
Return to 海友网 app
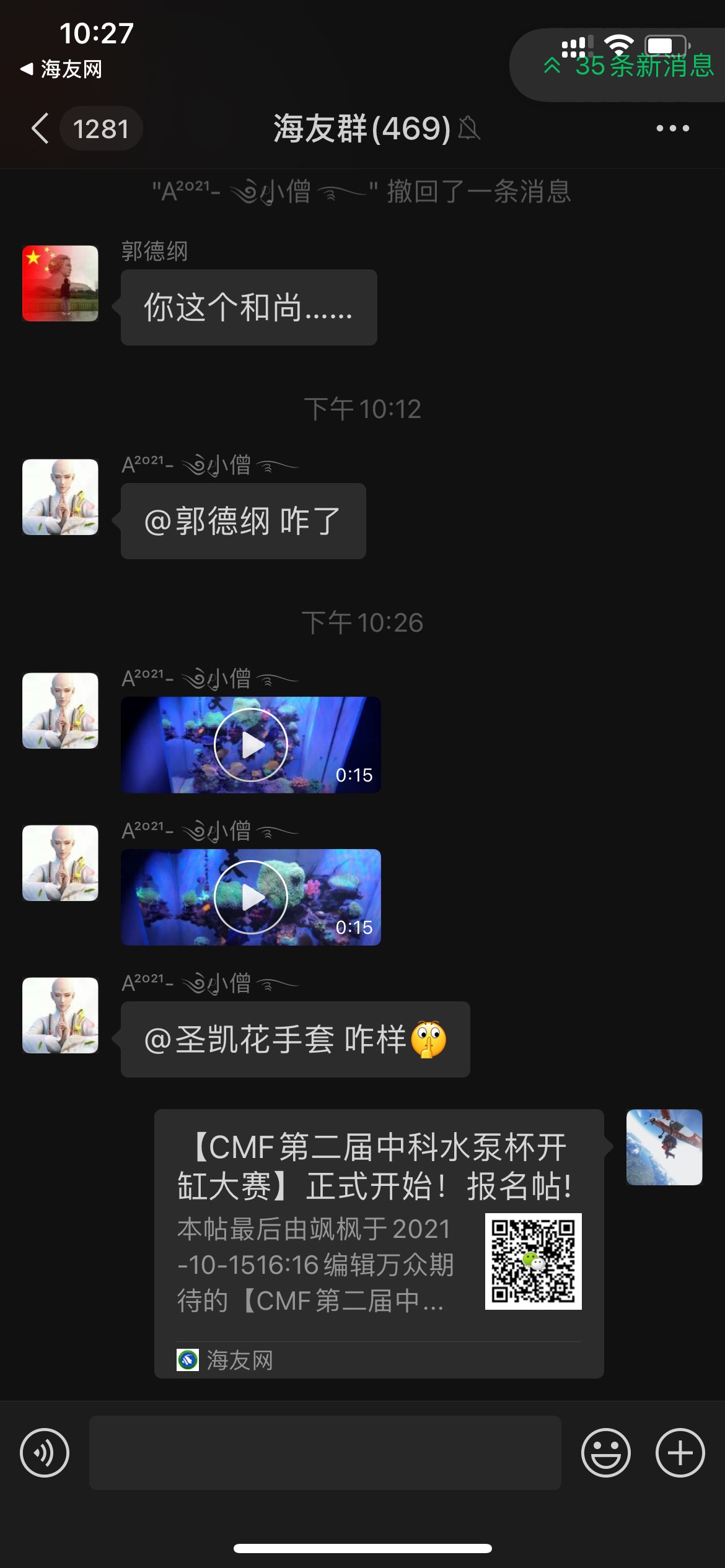coord(61,69)
